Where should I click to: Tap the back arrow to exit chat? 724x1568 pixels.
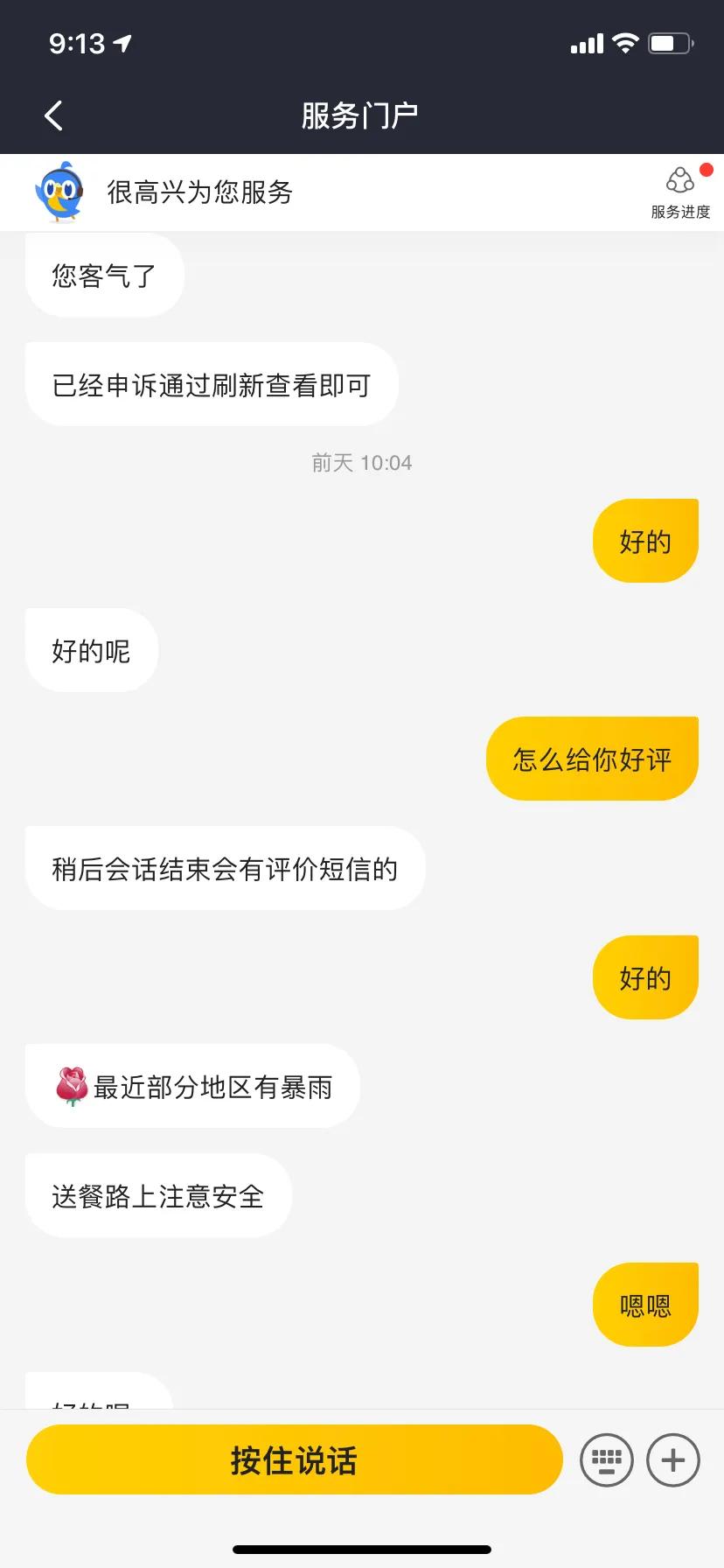[x=53, y=115]
